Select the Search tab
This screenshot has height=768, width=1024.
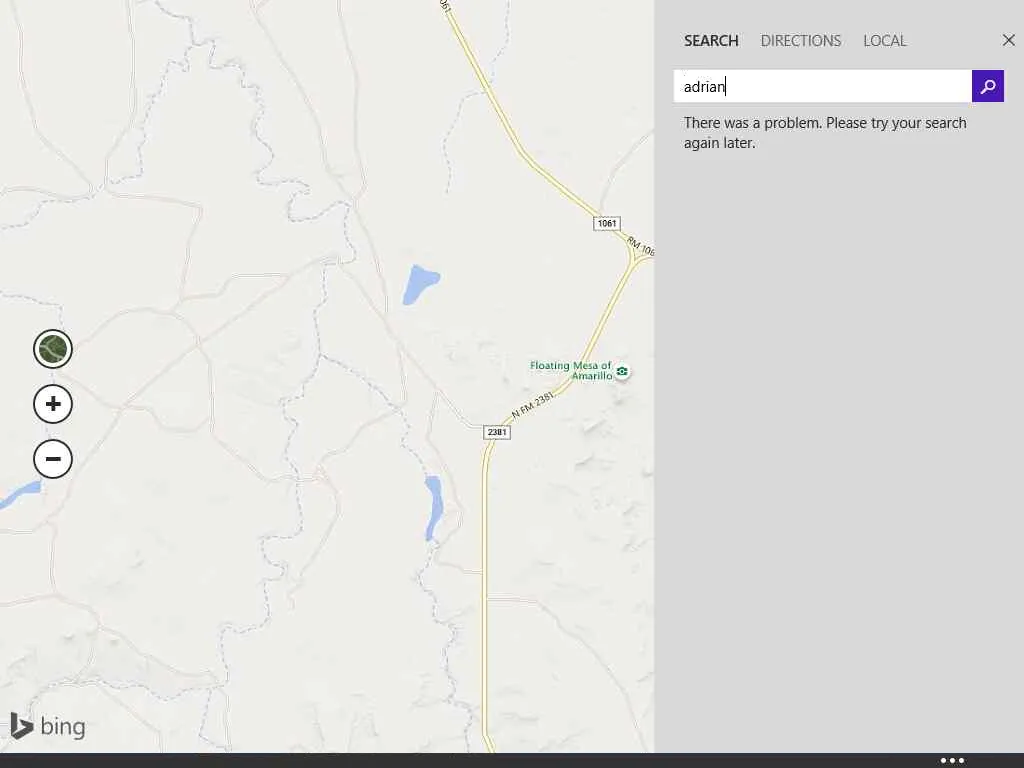click(x=711, y=41)
